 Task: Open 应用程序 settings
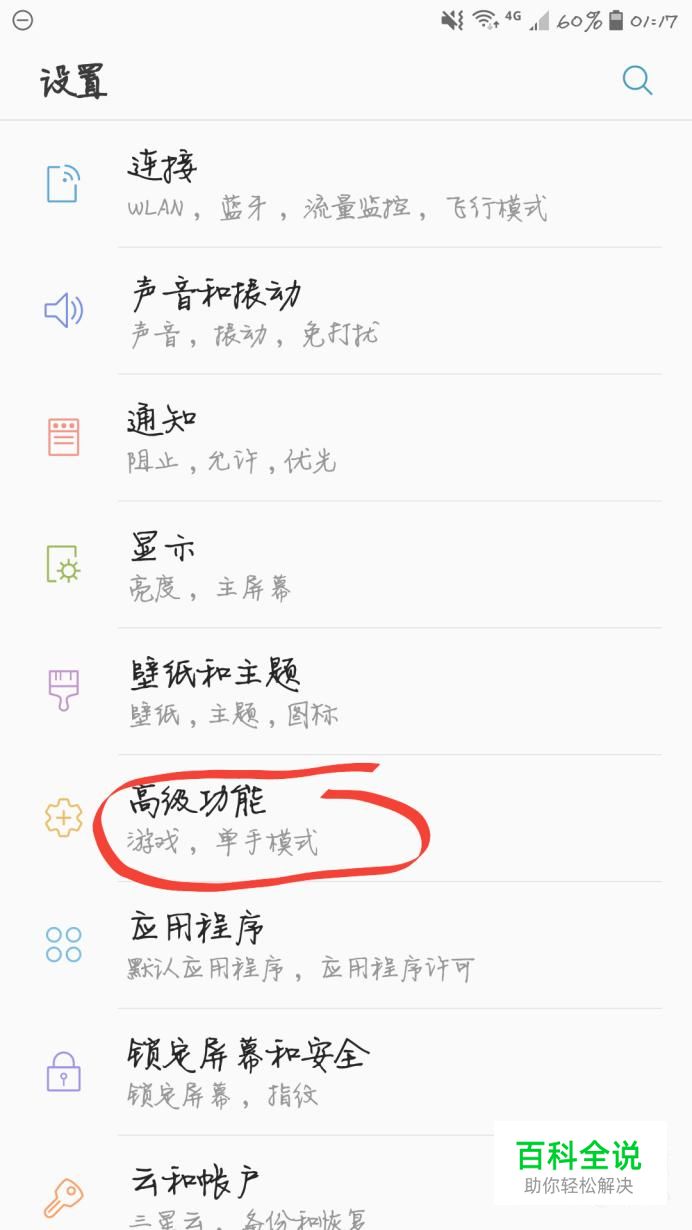(340, 945)
